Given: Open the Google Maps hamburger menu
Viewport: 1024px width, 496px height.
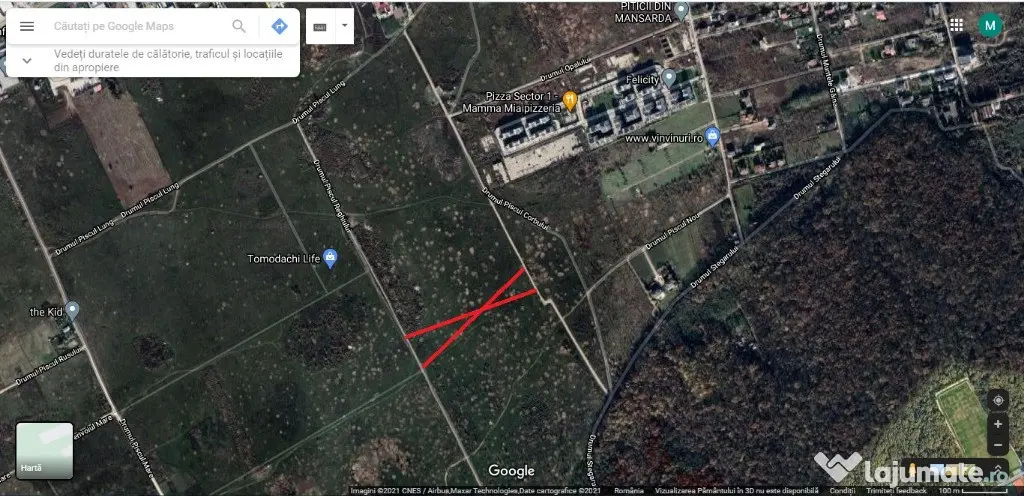Looking at the screenshot, I should pyautogui.click(x=27, y=26).
